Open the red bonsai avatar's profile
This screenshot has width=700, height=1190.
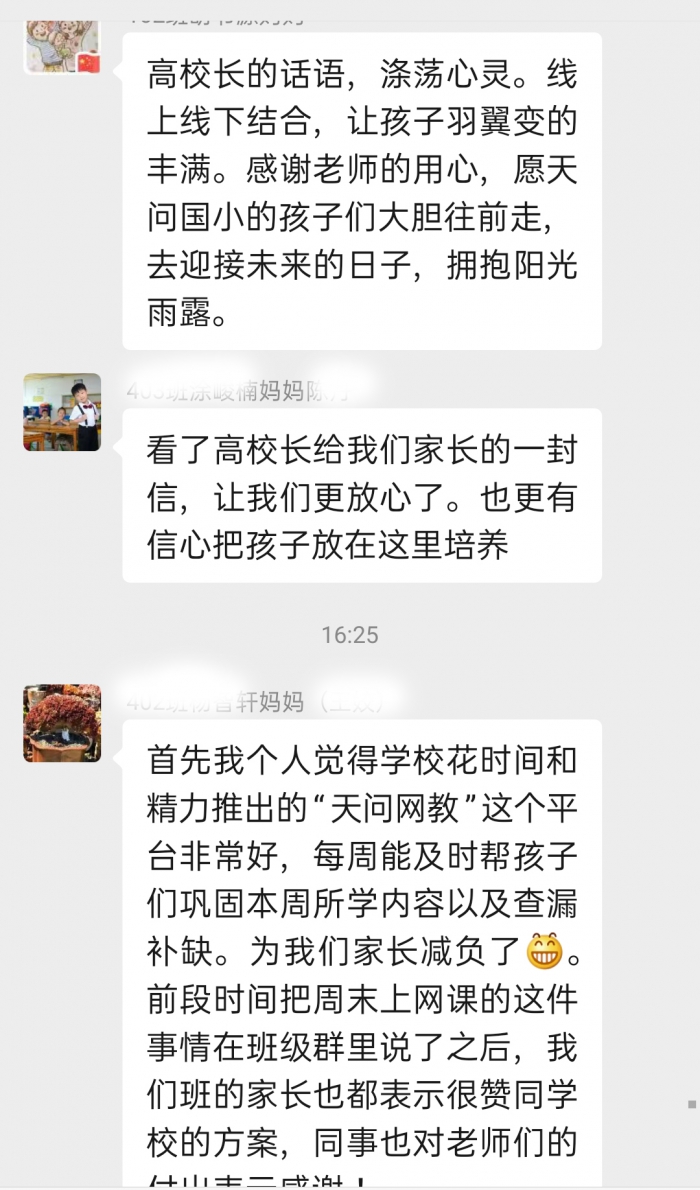tap(62, 723)
